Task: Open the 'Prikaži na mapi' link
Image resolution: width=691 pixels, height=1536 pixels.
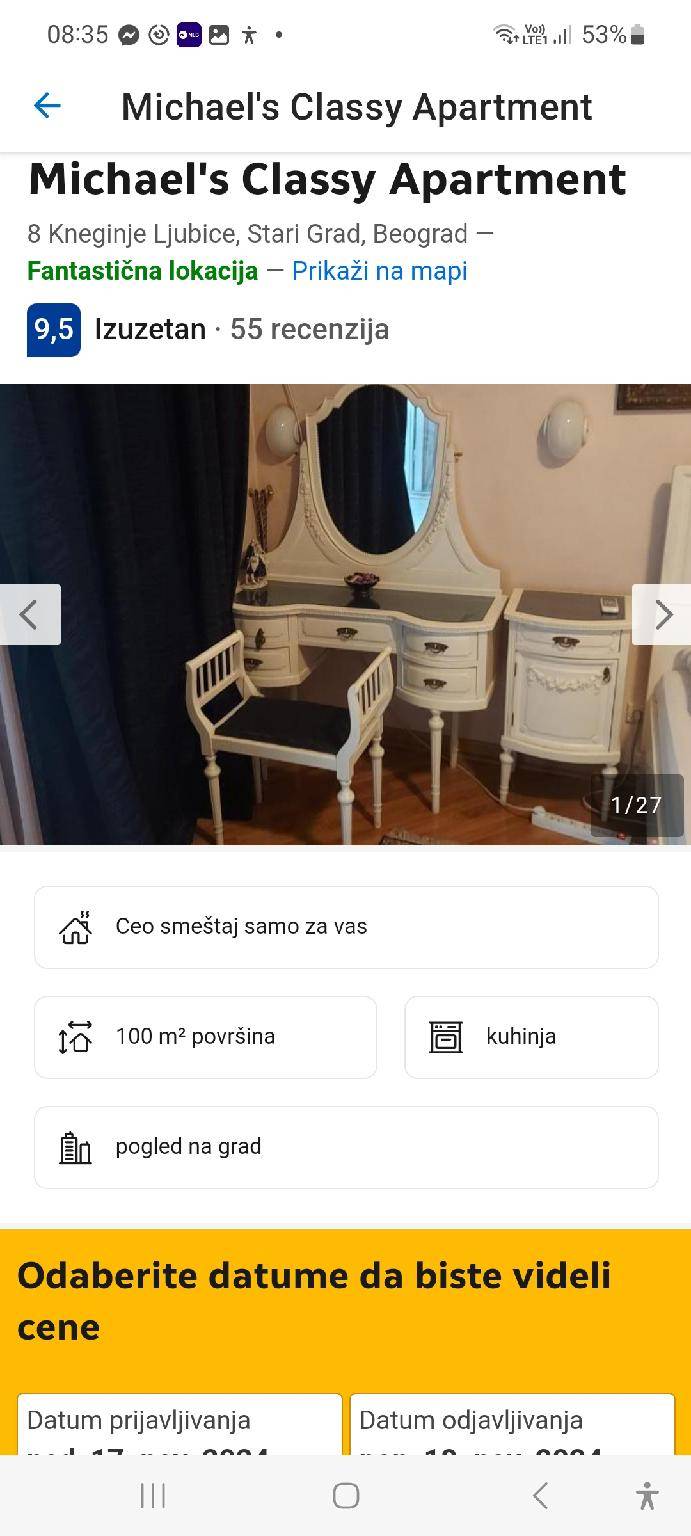Action: (379, 271)
